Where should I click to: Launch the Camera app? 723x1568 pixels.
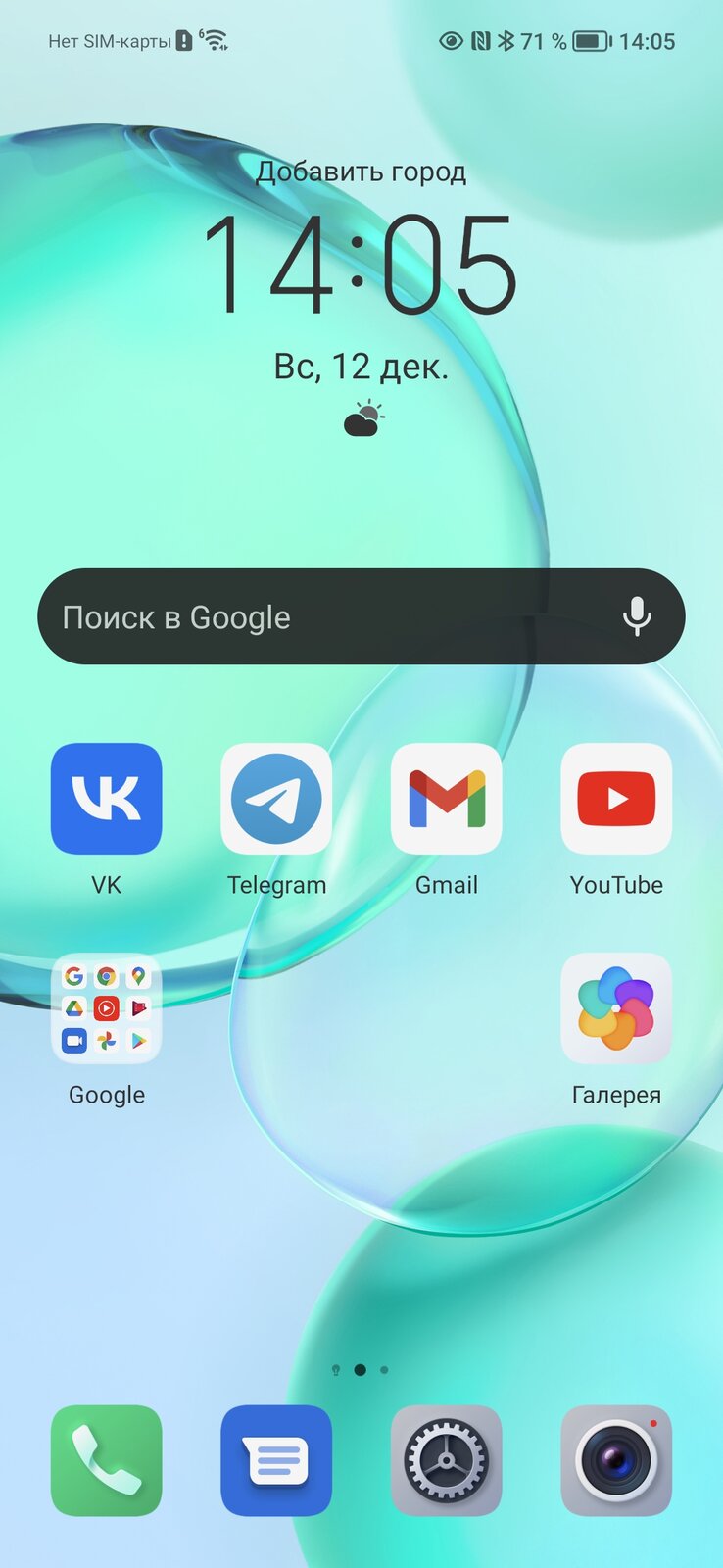[616, 1460]
